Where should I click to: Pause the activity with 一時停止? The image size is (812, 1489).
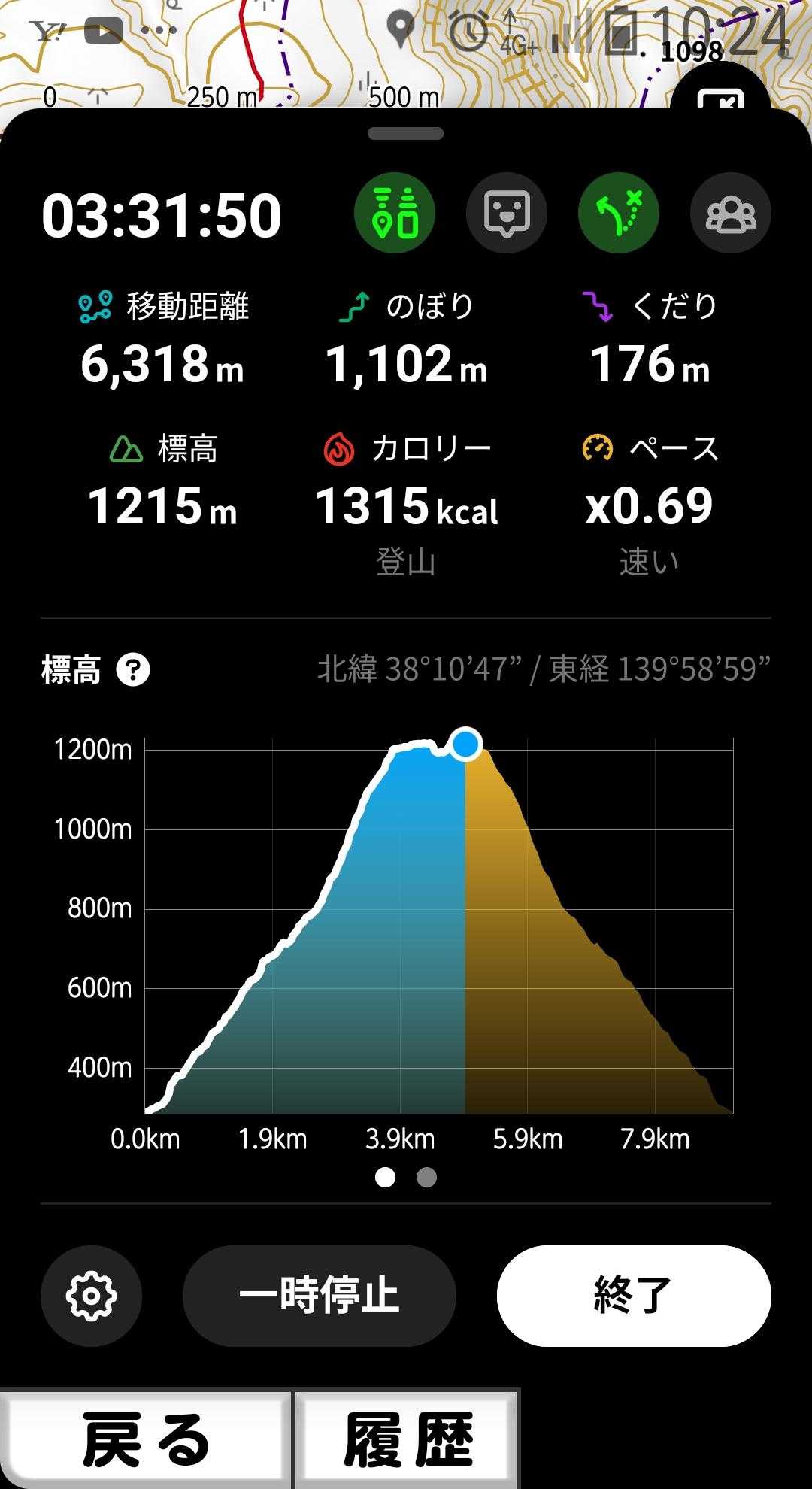point(319,1296)
